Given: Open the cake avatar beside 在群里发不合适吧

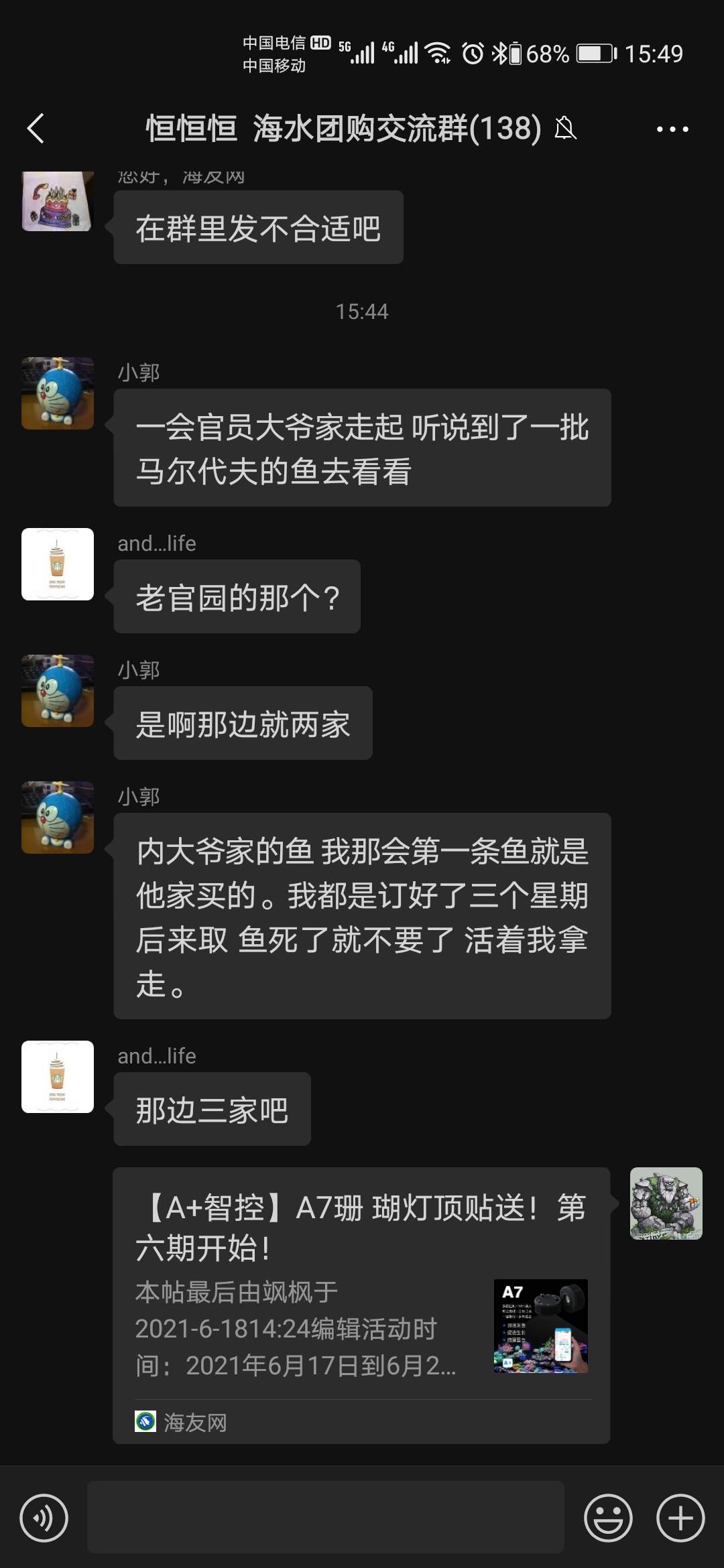Looking at the screenshot, I should pos(58,201).
